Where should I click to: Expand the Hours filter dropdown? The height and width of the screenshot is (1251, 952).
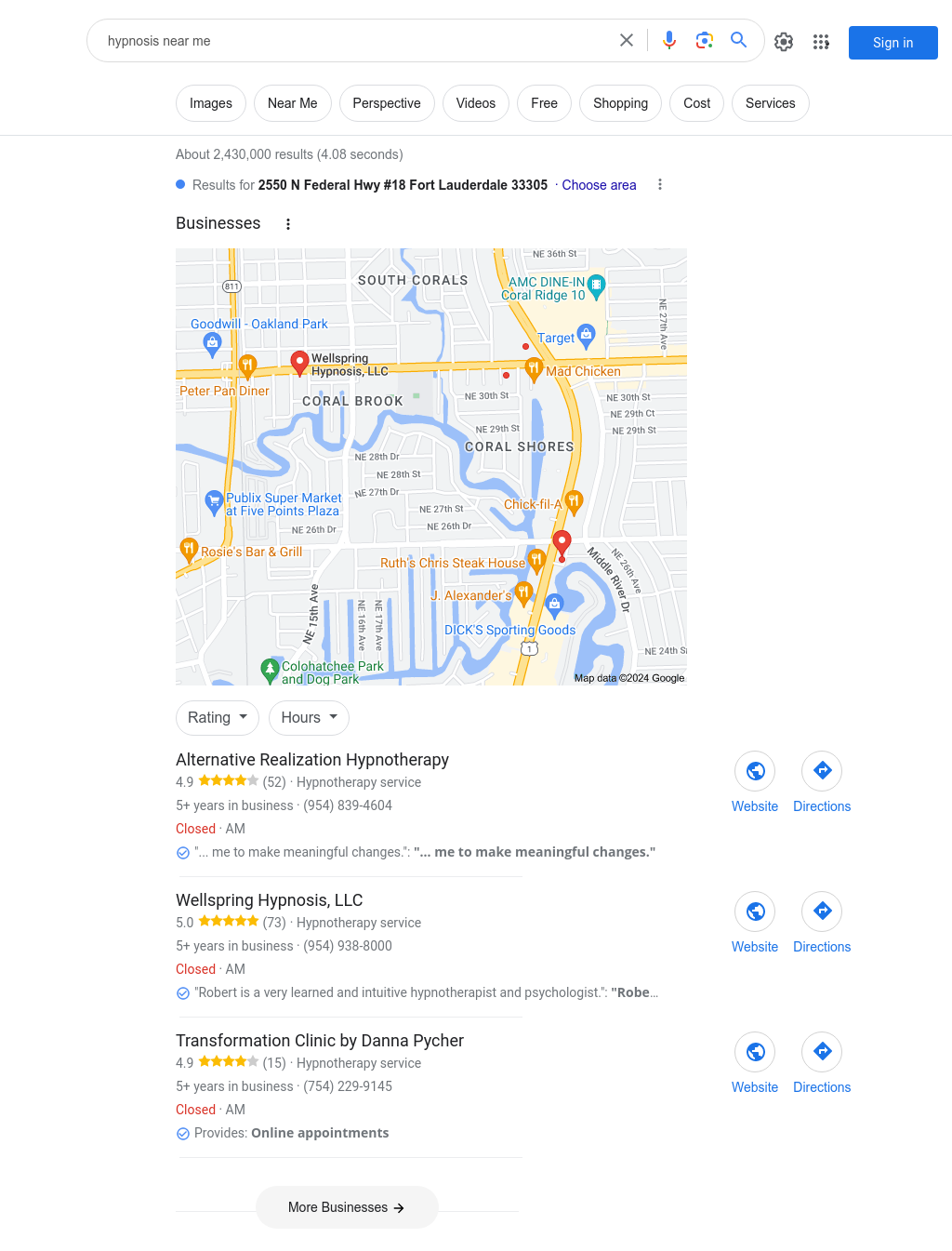click(309, 717)
